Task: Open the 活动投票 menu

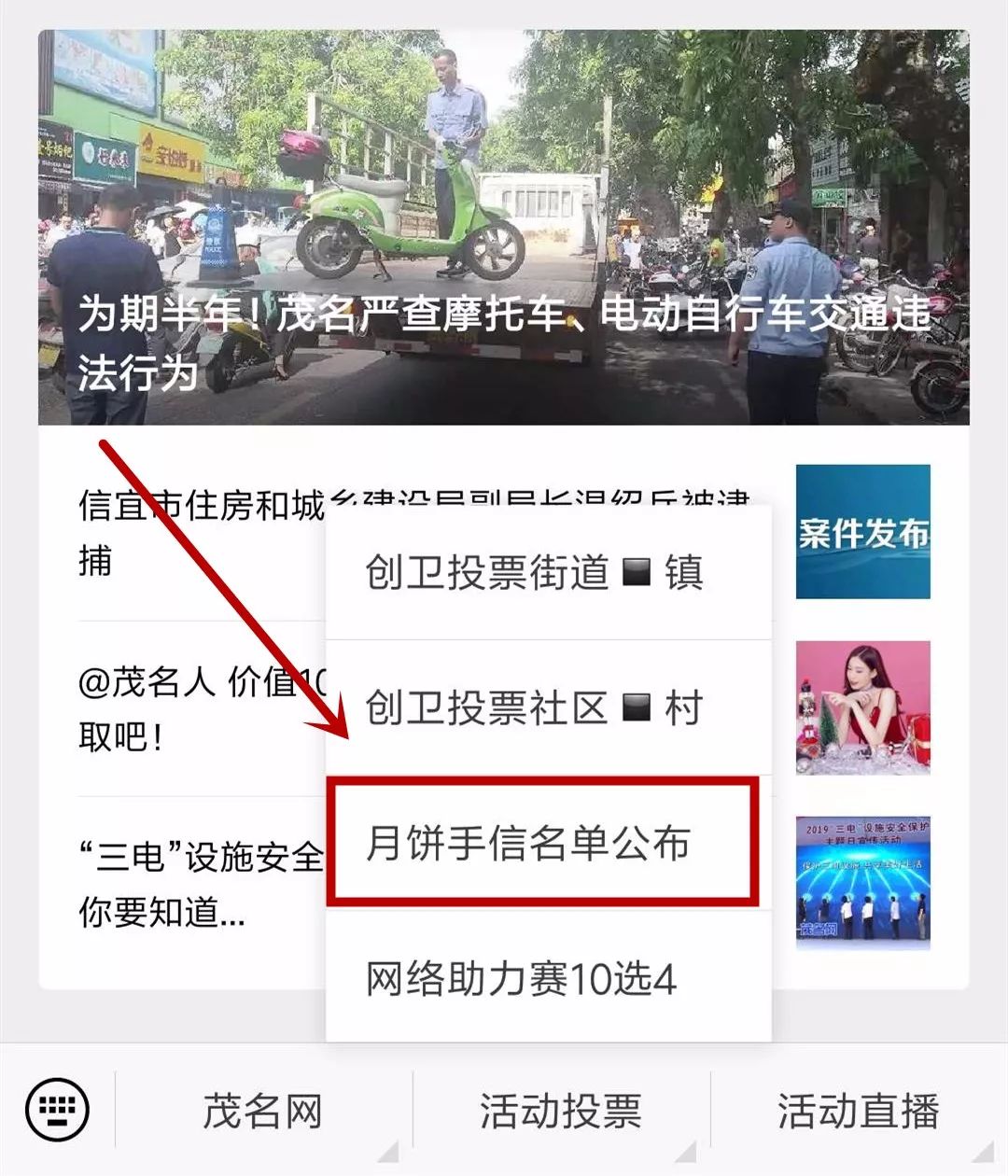Action: click(560, 1112)
